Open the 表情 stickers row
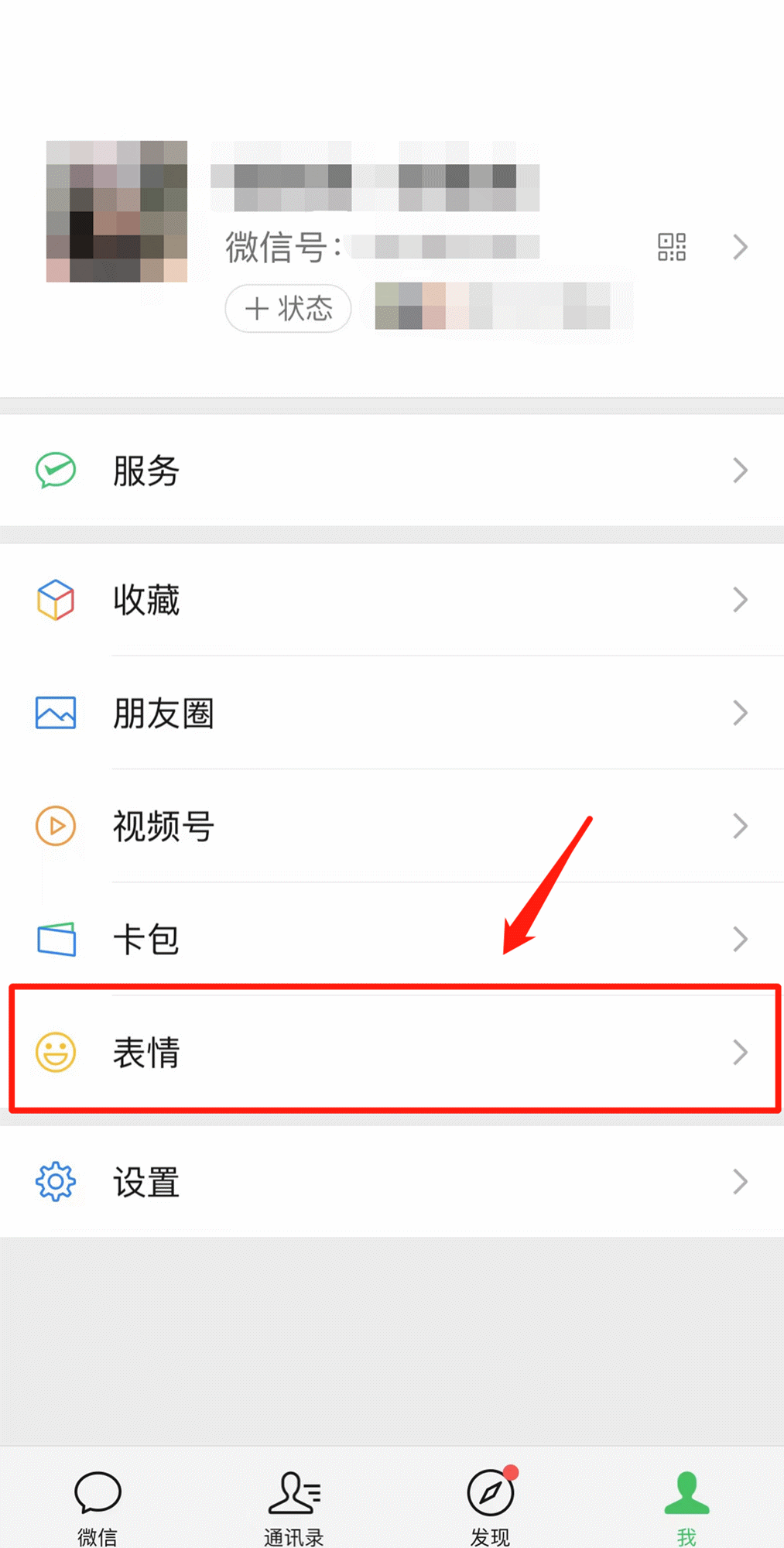The image size is (784, 1548). tap(392, 1052)
